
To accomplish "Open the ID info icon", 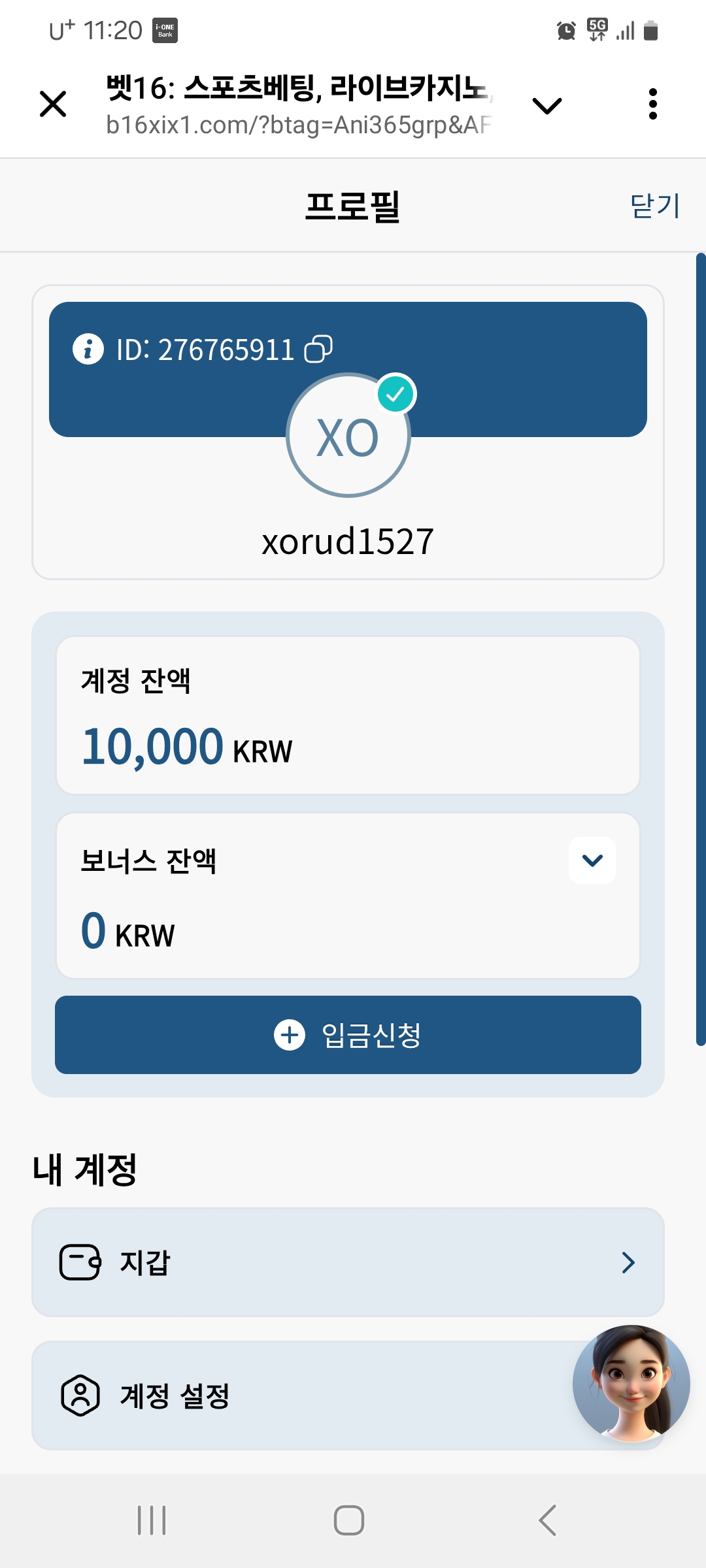I will tap(88, 349).
